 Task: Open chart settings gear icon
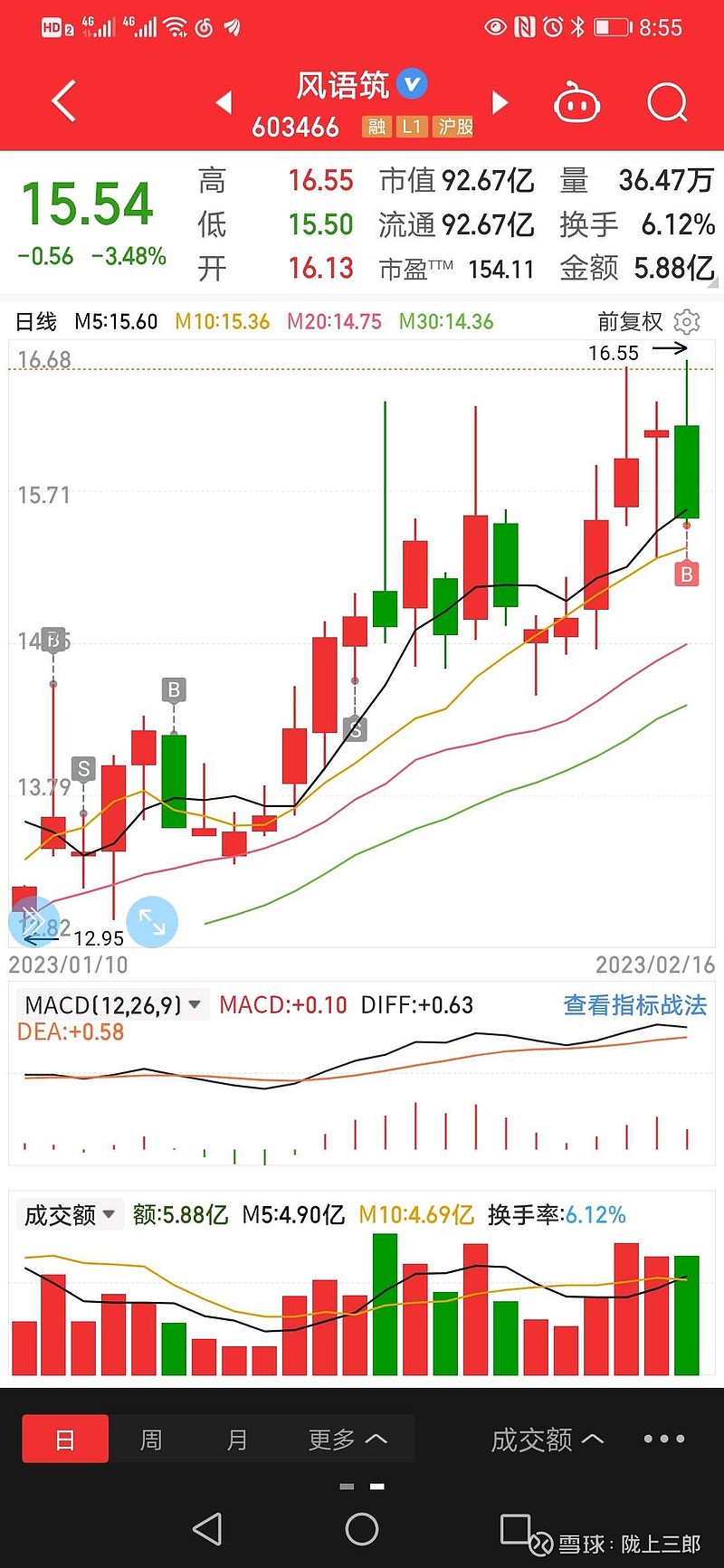click(688, 321)
